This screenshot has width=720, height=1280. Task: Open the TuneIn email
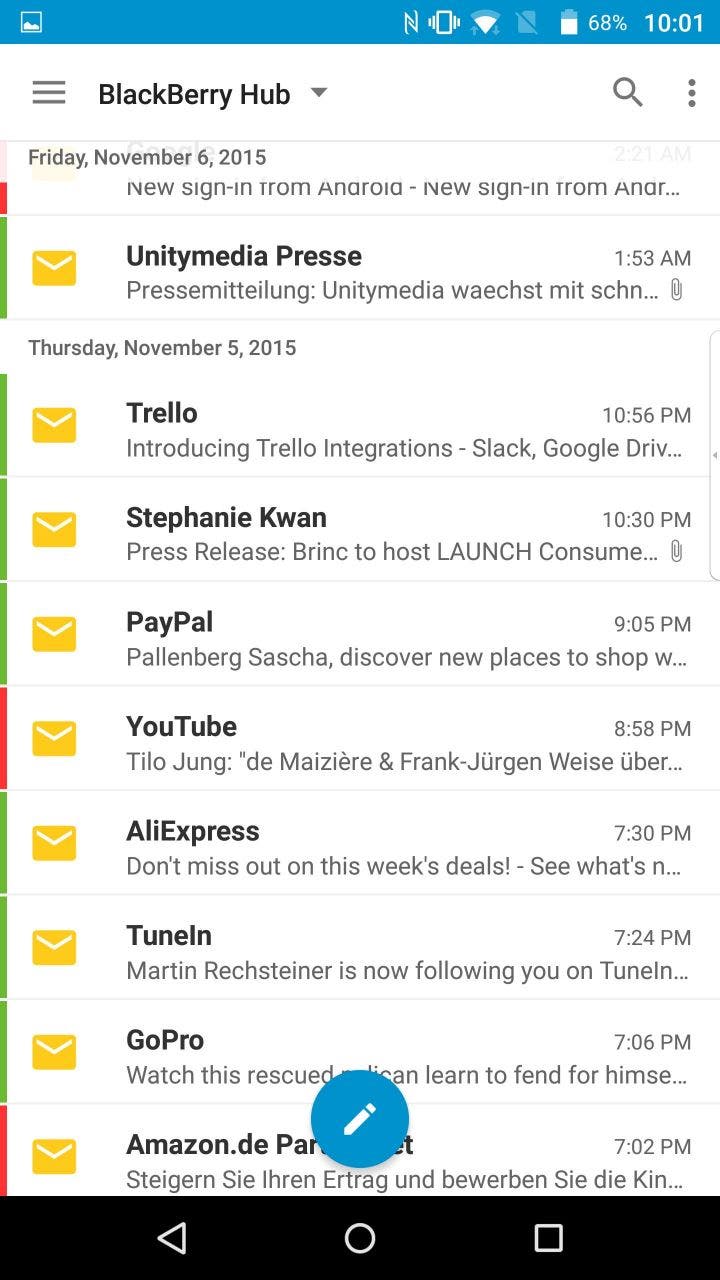pyautogui.click(x=360, y=948)
